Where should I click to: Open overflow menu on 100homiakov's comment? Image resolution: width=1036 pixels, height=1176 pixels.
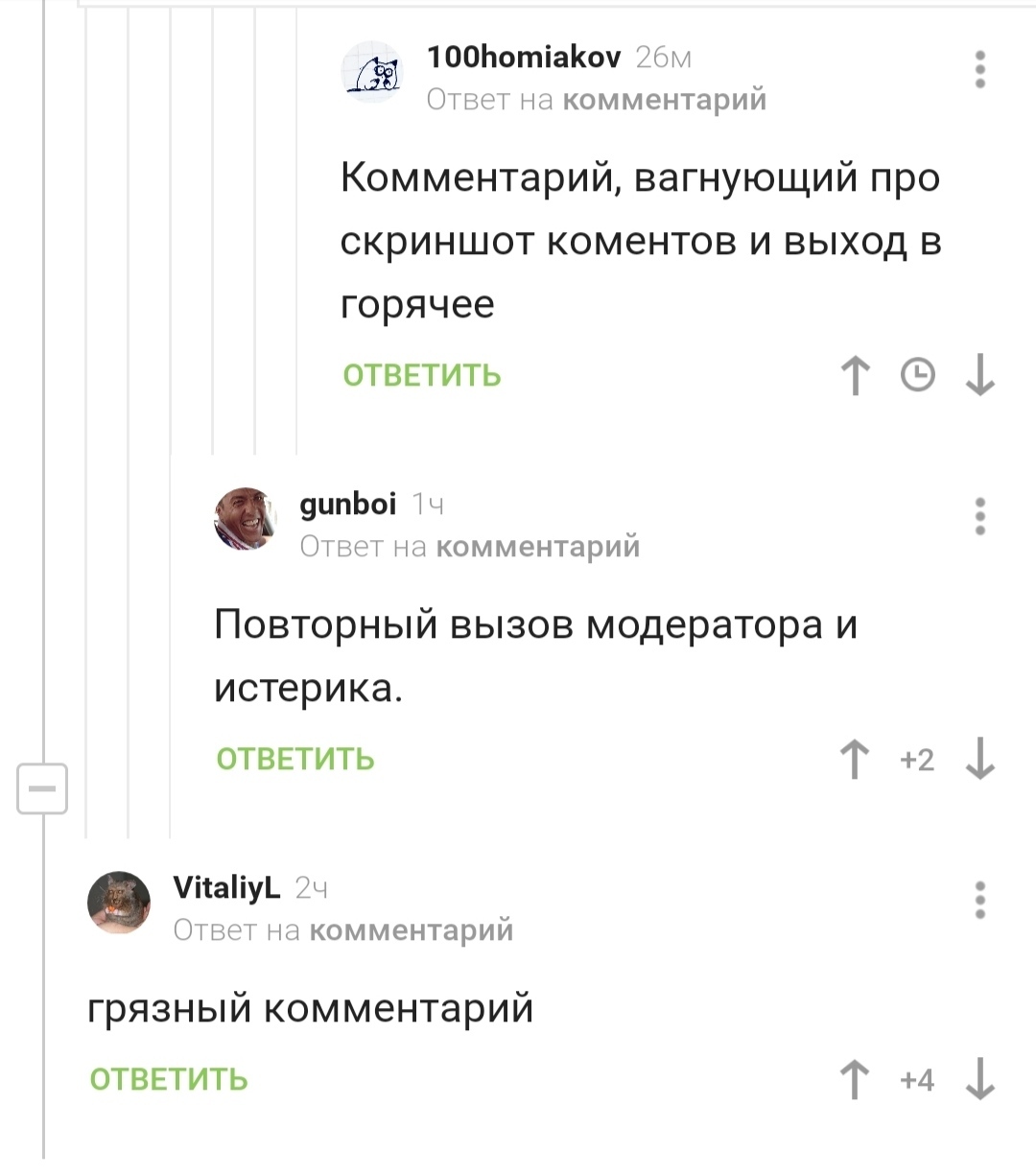tap(979, 70)
